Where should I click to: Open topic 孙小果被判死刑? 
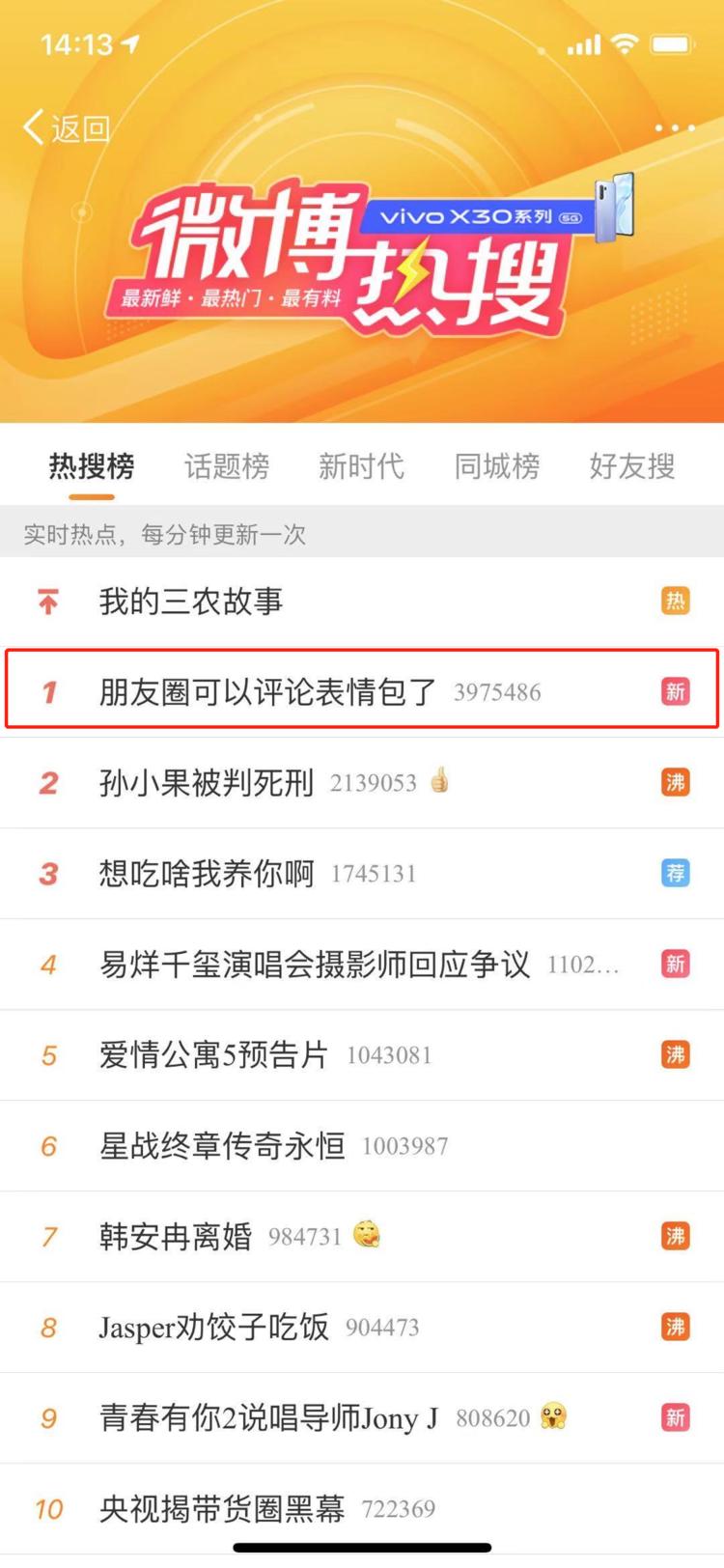coord(207,782)
